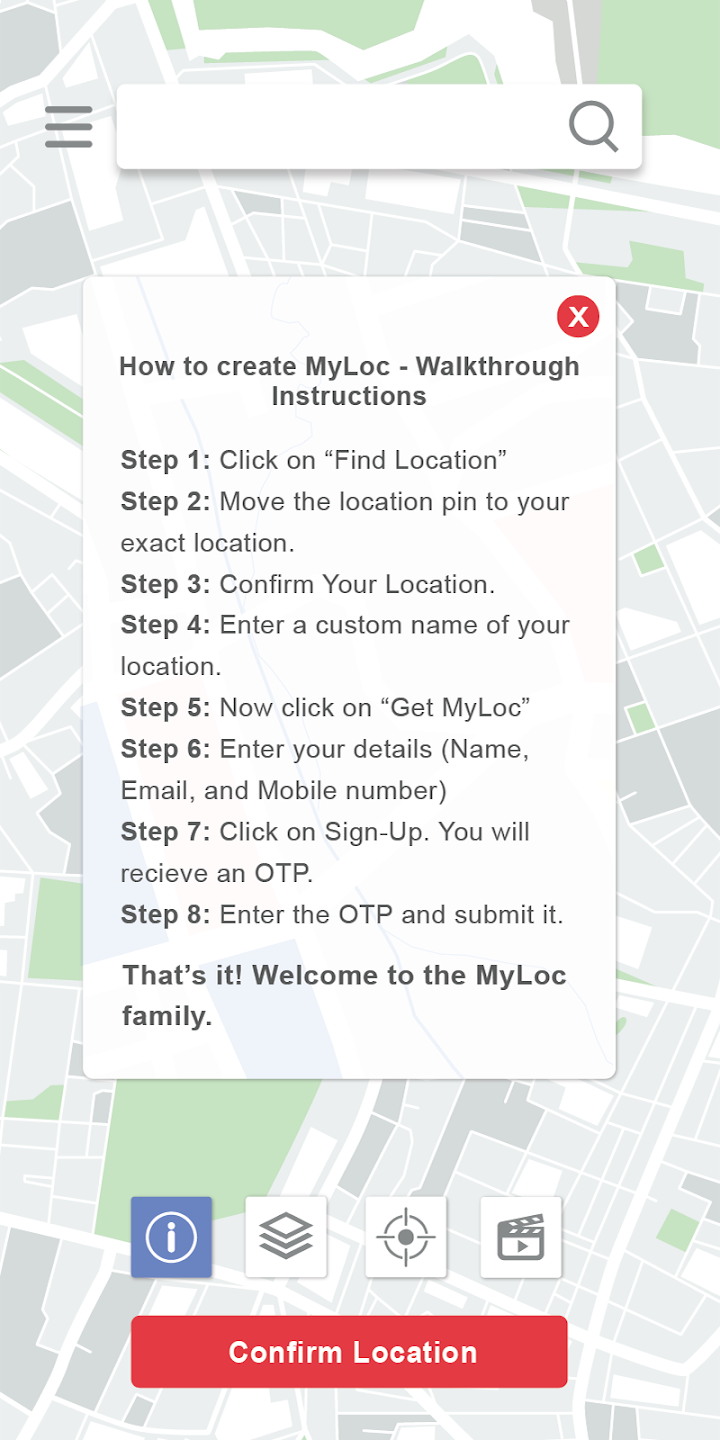Center map on current location
Viewport: 720px width, 1440px height.
coord(406,1237)
